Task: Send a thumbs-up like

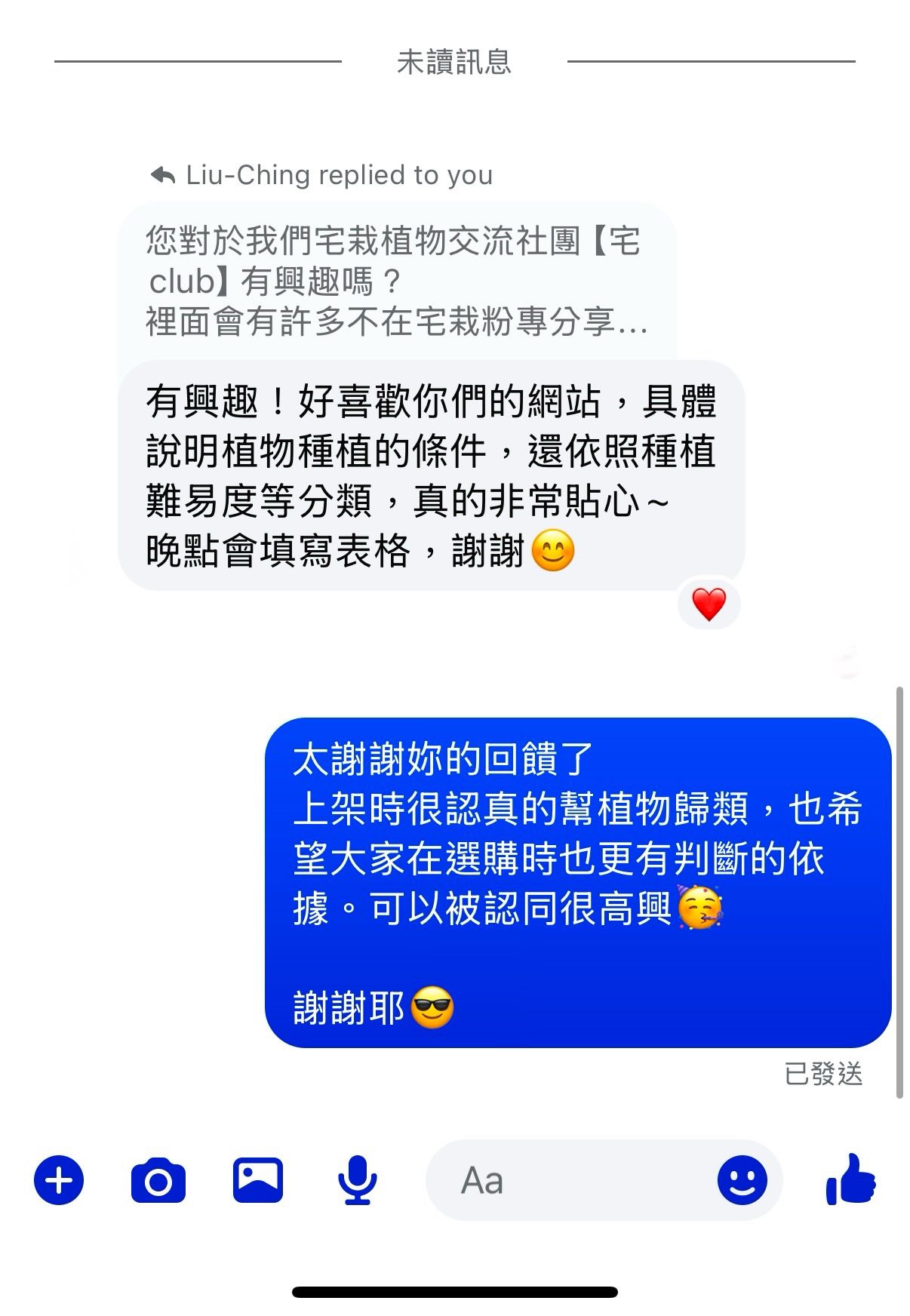Action: 851,1179
